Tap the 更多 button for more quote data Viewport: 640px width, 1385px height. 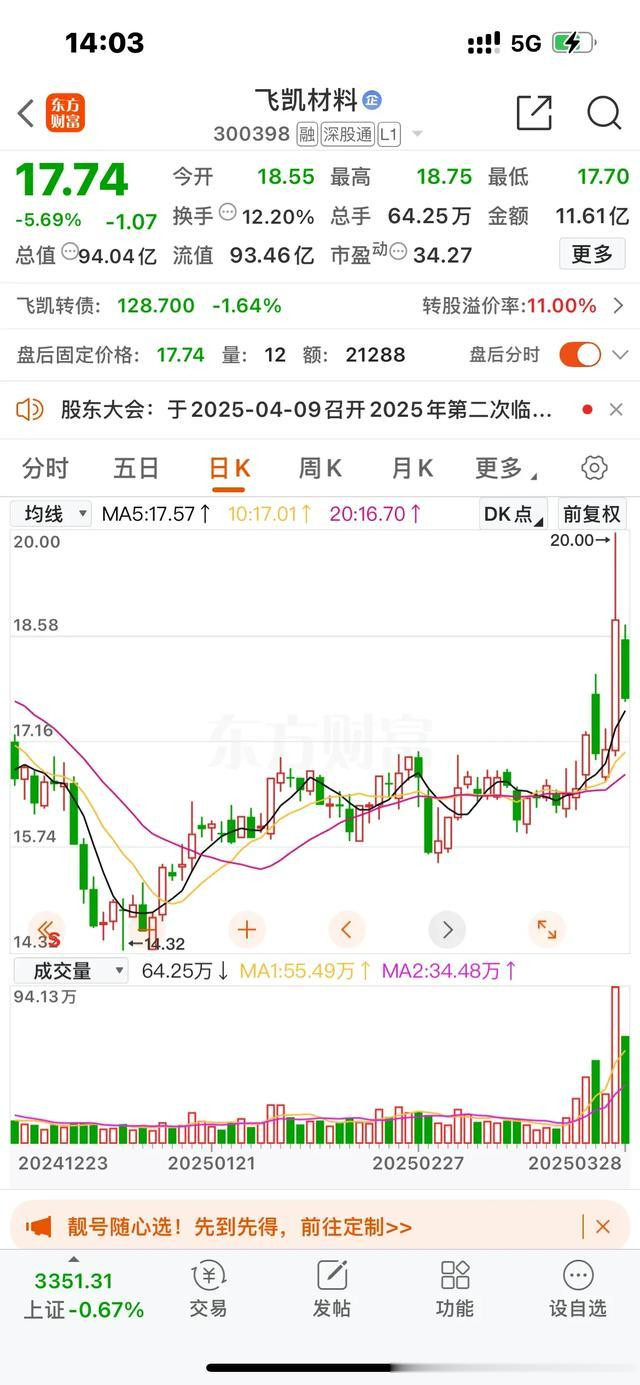click(591, 254)
